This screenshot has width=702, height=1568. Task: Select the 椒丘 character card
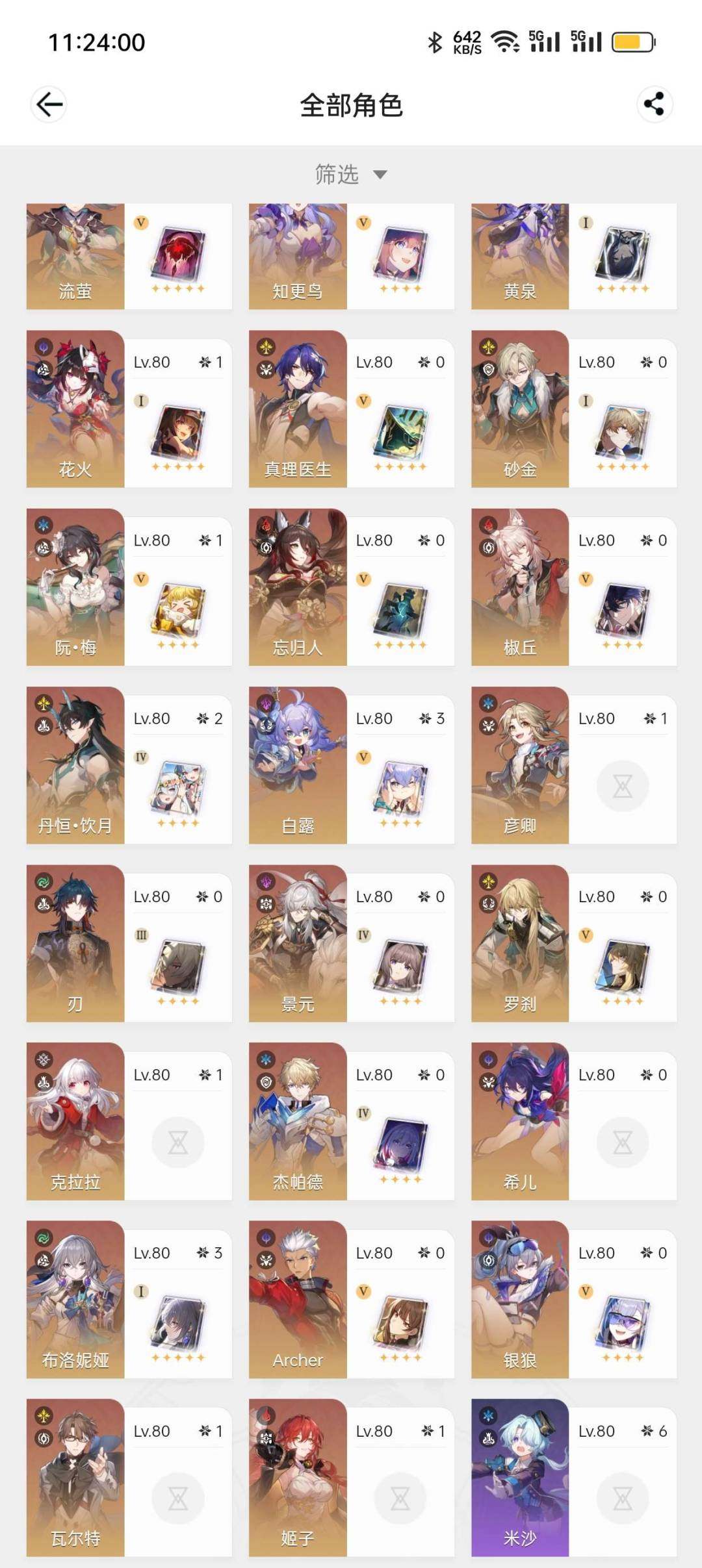[573, 587]
